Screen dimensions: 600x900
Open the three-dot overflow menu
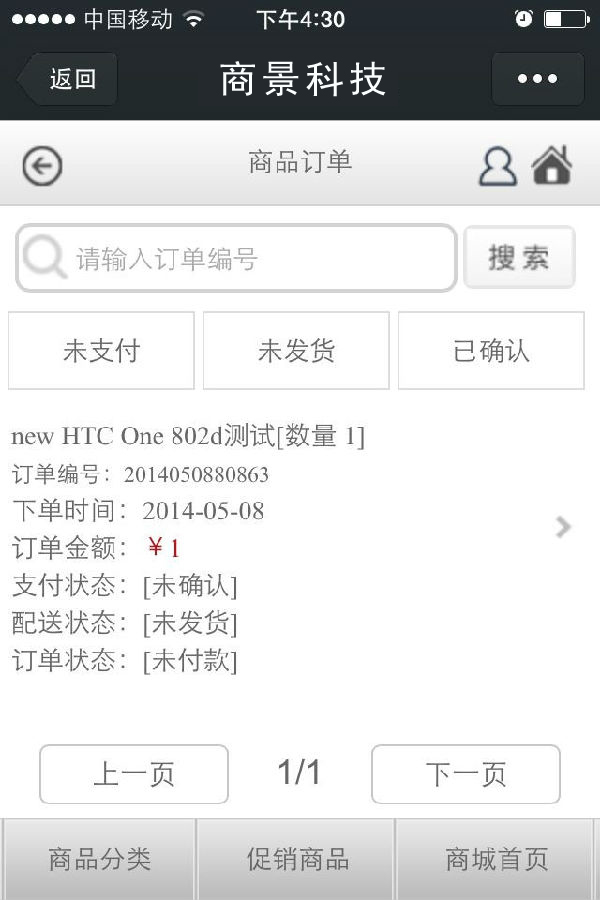click(537, 79)
